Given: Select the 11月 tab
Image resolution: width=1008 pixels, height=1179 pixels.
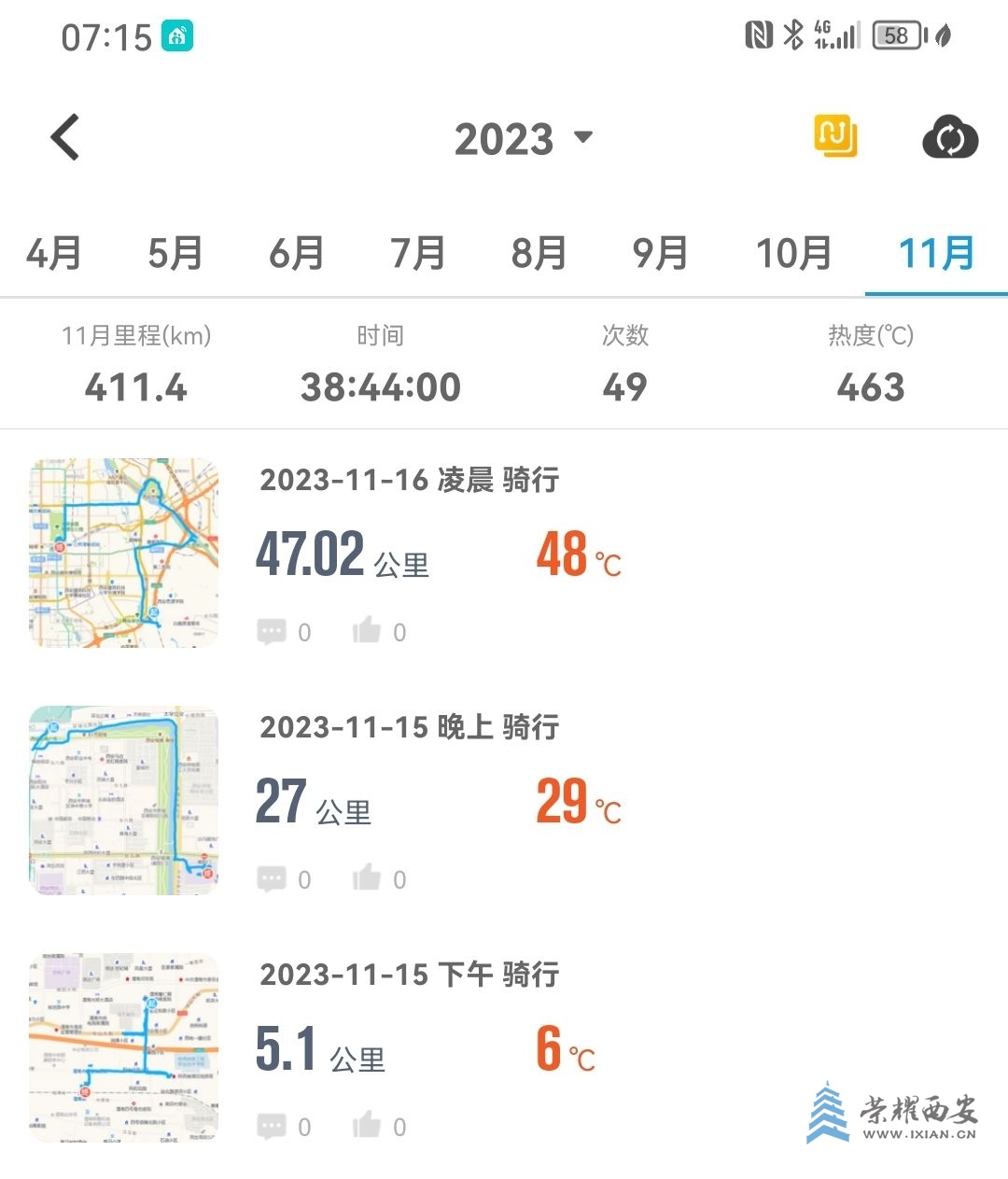Looking at the screenshot, I should pos(936,253).
